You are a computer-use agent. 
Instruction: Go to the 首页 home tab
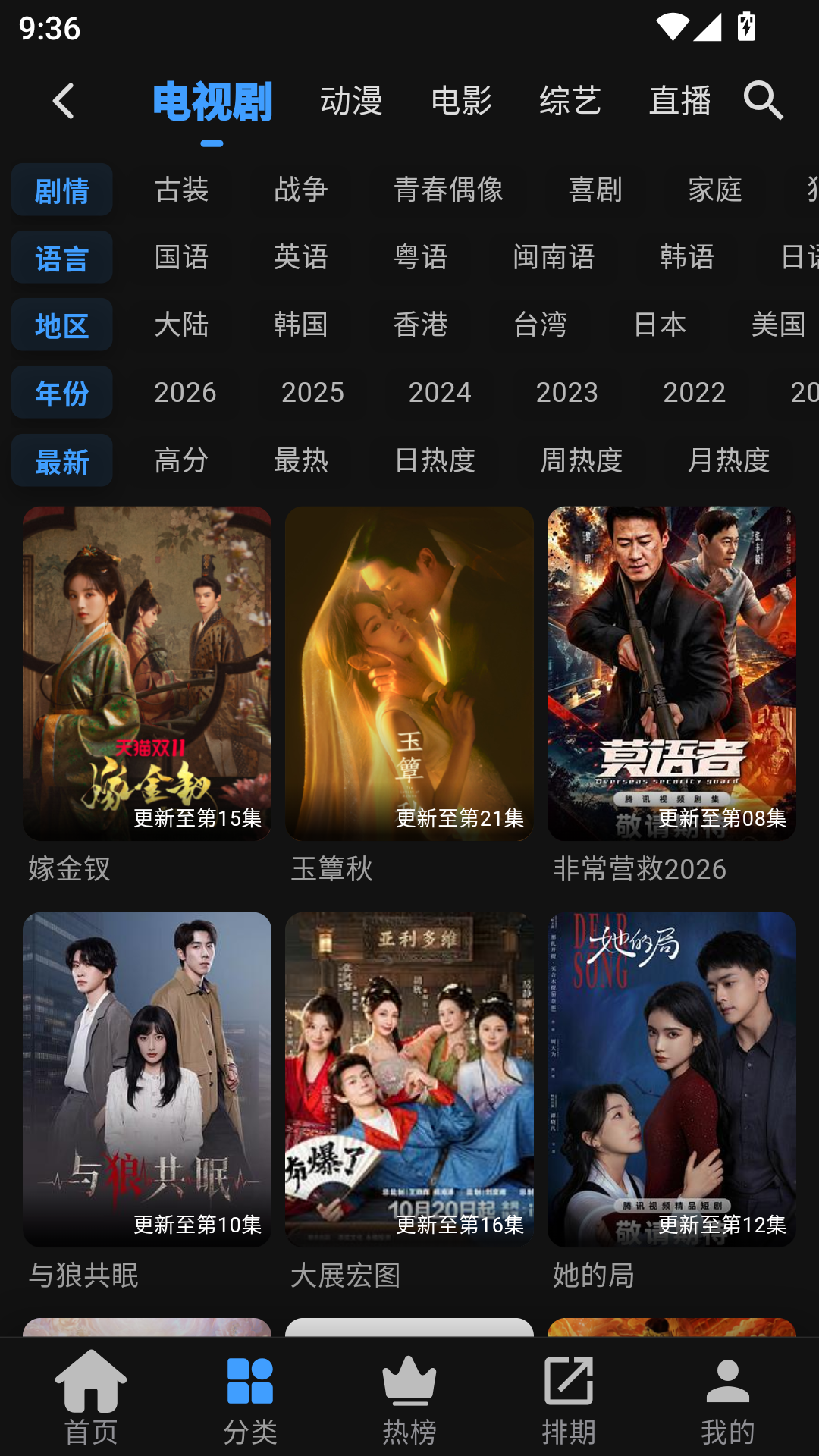pyautogui.click(x=91, y=1398)
